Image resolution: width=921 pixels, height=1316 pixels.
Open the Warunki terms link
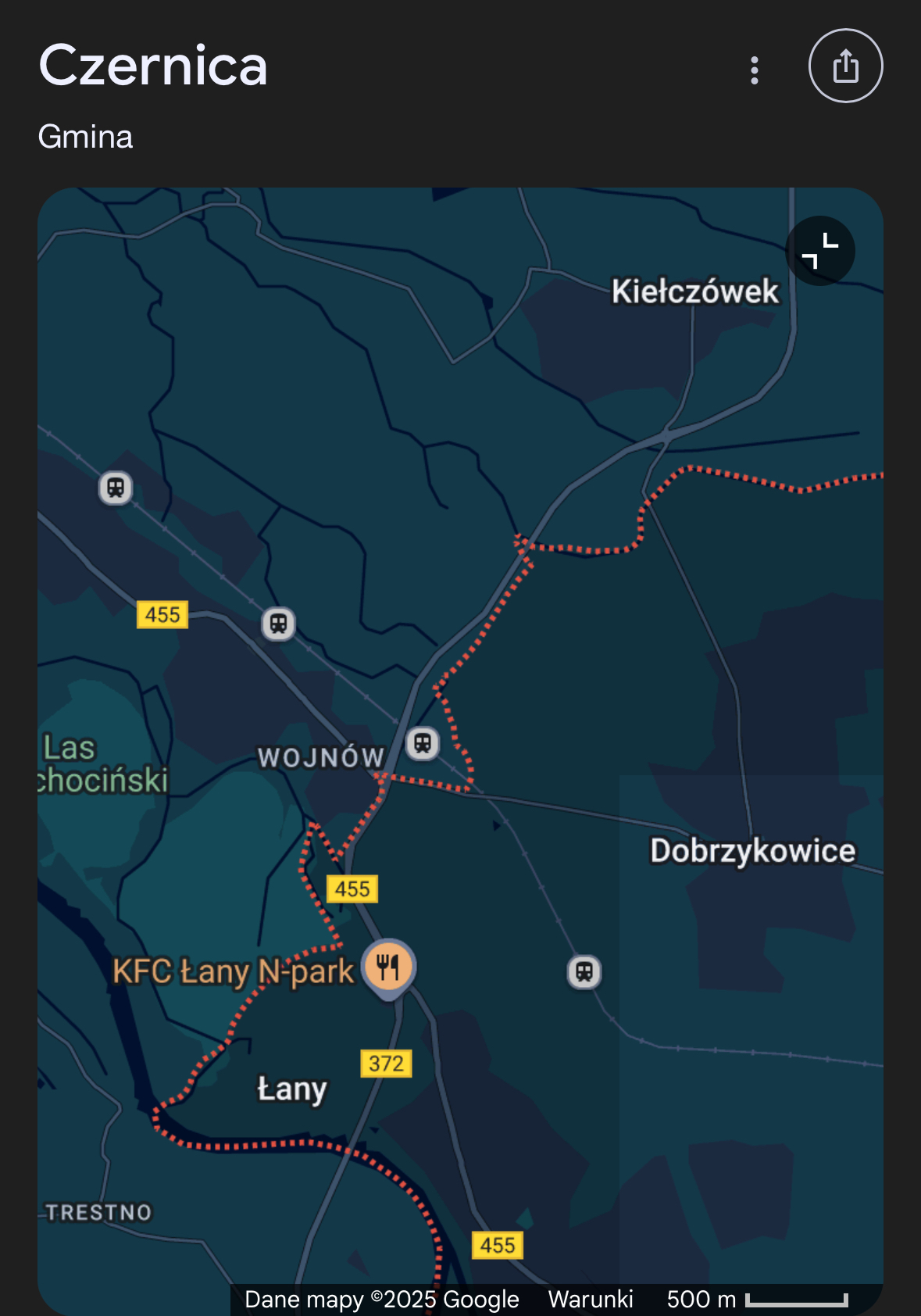click(590, 1299)
